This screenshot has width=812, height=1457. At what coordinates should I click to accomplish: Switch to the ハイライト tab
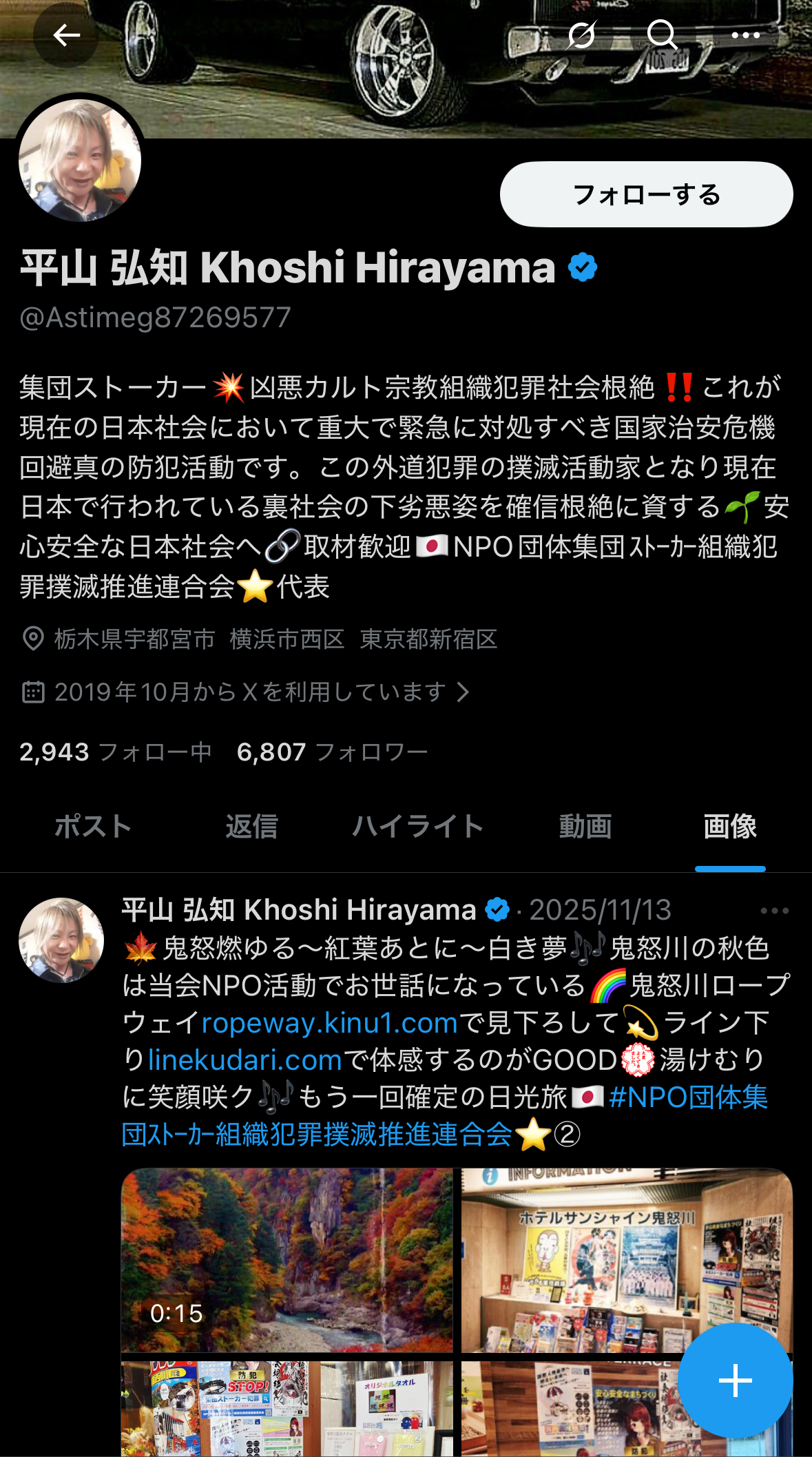[417, 827]
